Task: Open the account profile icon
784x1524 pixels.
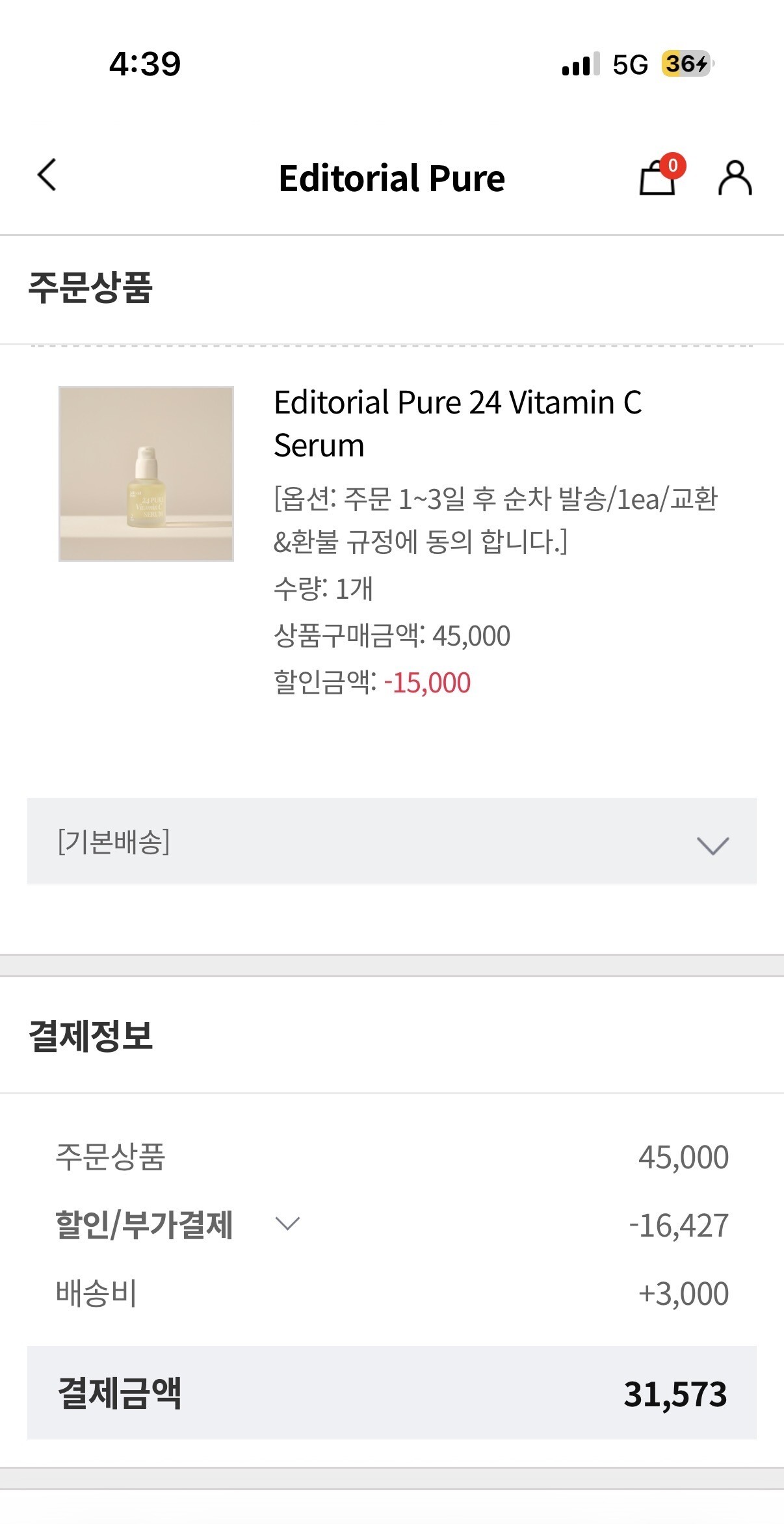Action: pos(735,177)
